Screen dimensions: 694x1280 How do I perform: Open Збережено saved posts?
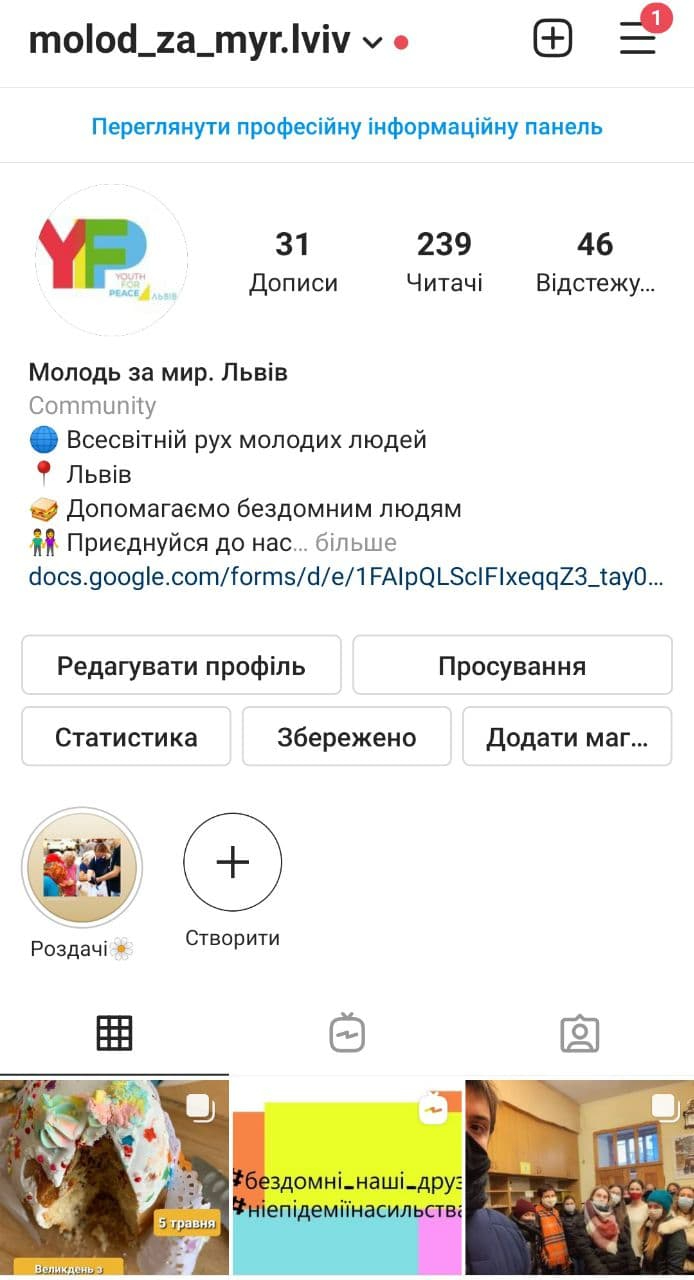pyautogui.click(x=346, y=738)
